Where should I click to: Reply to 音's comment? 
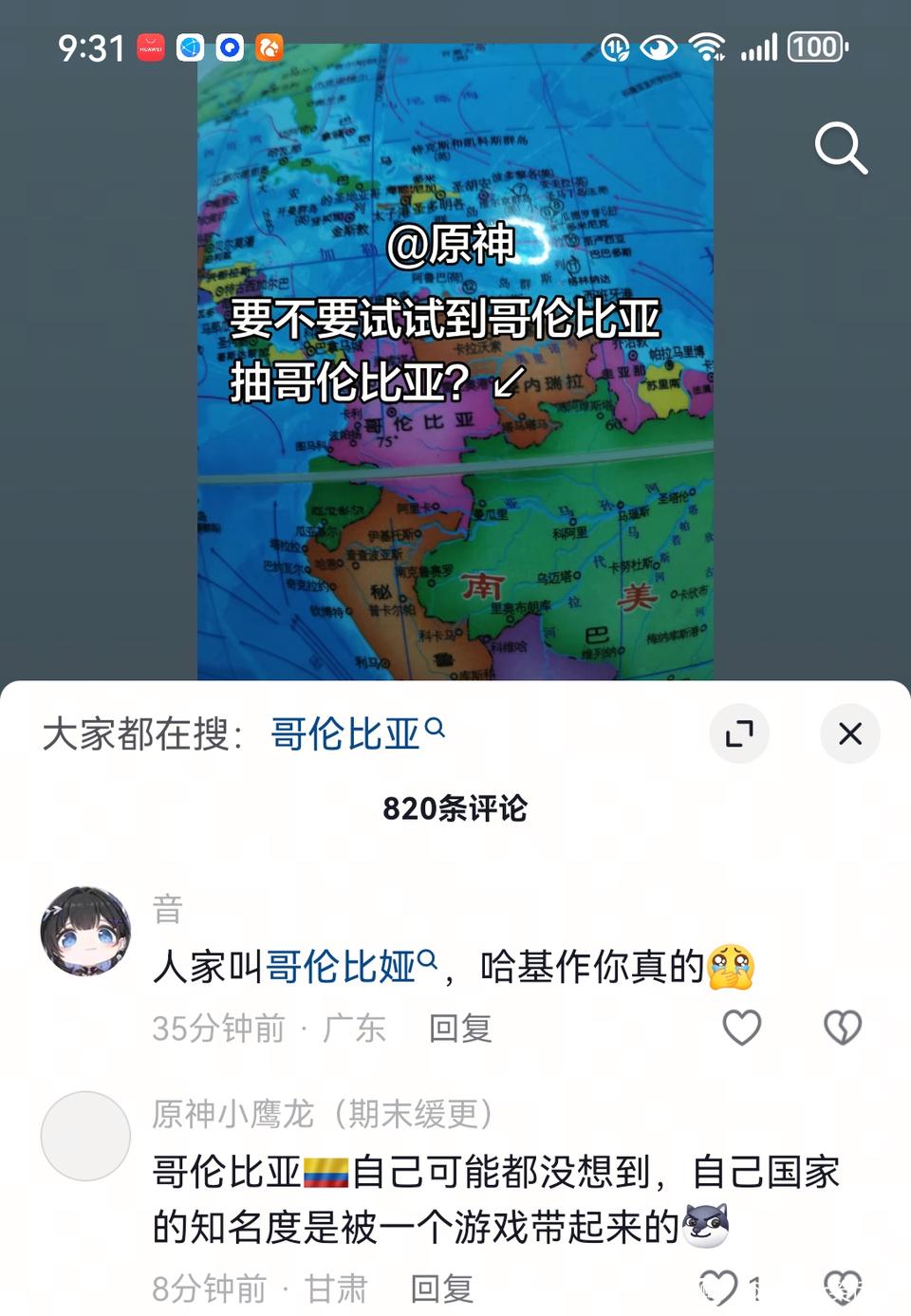click(460, 1028)
